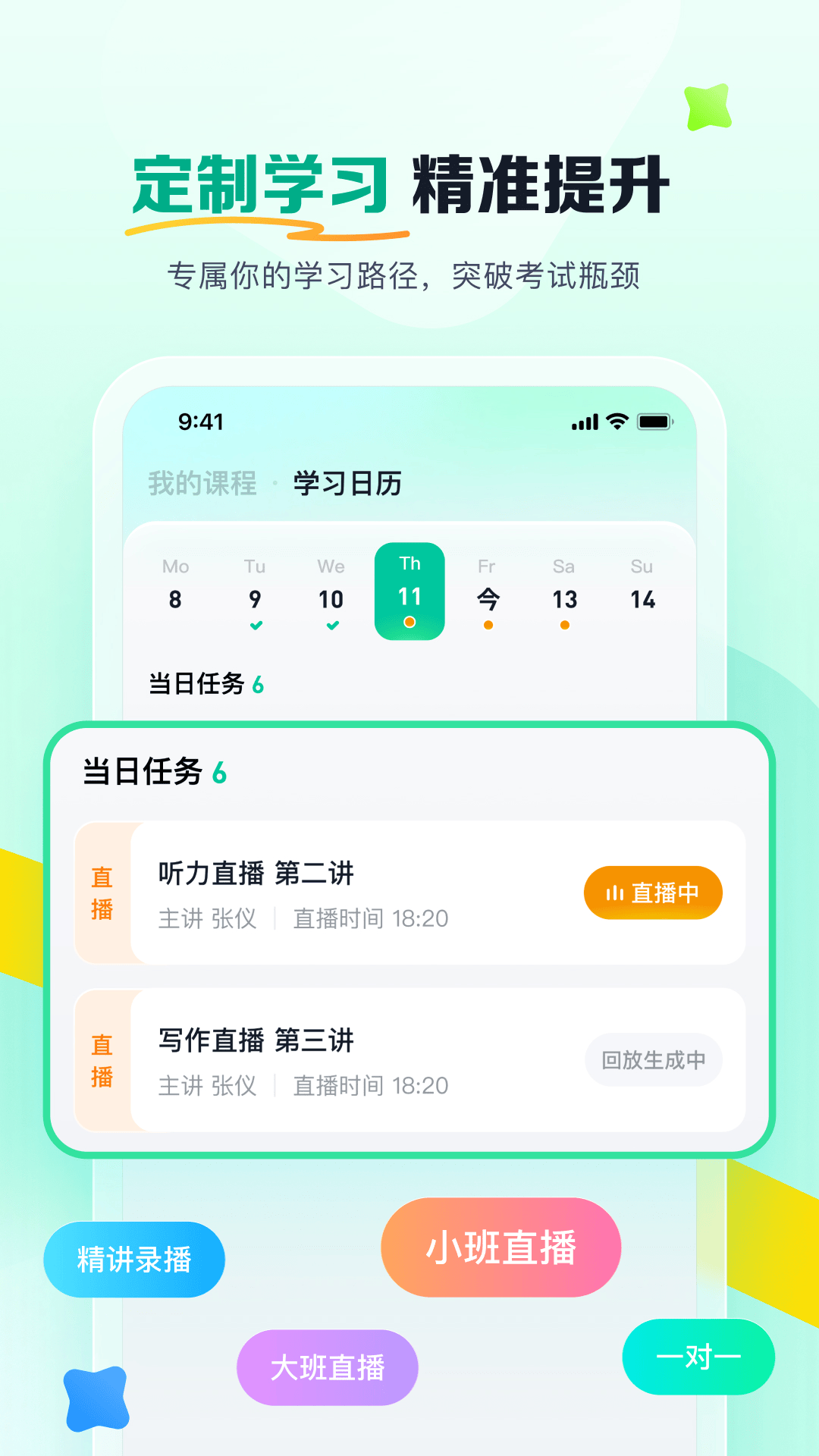819x1456 pixels.
Task: Switch to the 我的课程 tab
Action: pyautogui.click(x=202, y=482)
